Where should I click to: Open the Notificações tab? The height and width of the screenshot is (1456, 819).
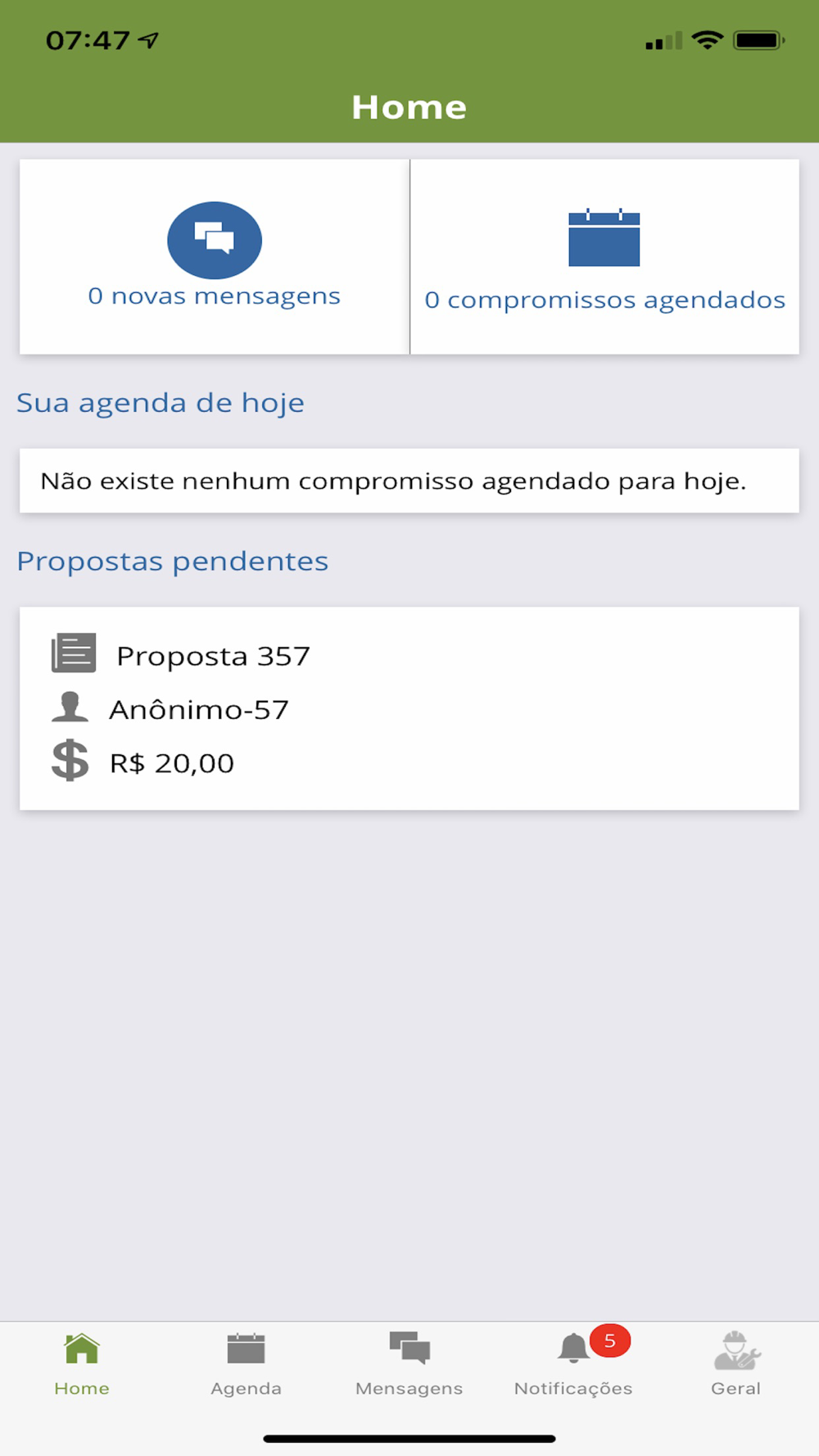pos(573,1365)
